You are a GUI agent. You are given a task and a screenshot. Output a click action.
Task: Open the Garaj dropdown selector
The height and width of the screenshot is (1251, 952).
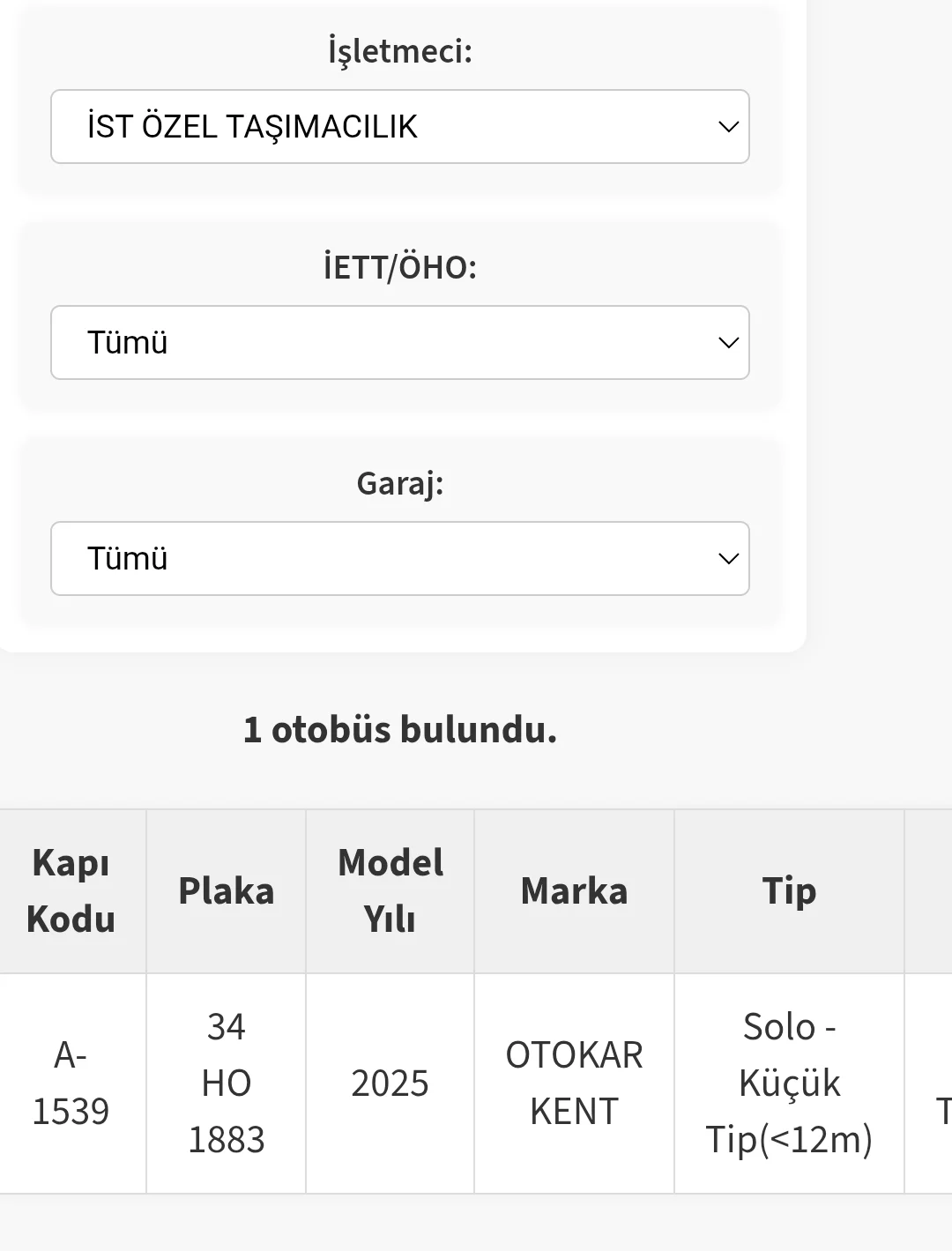399,558
